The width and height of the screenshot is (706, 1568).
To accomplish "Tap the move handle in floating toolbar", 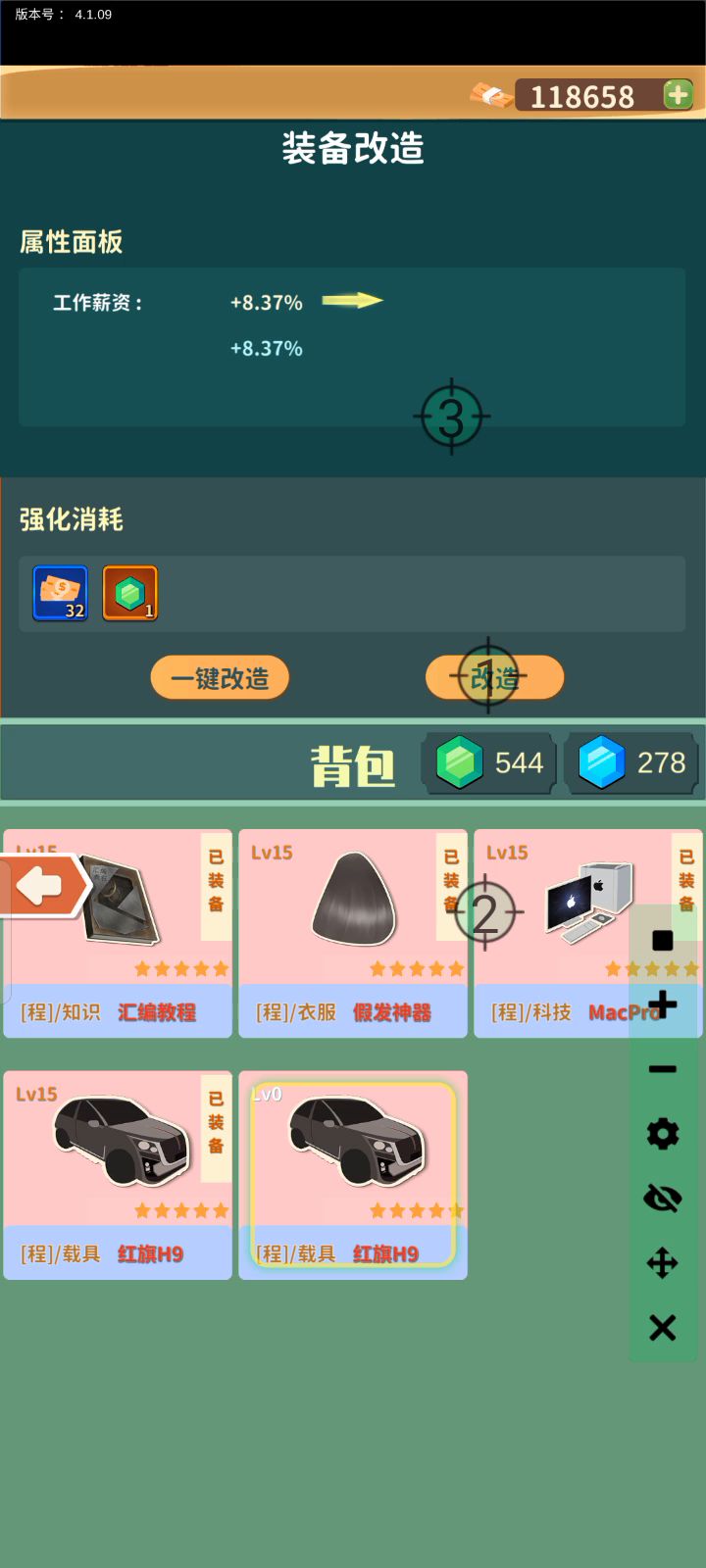I will 663,1262.
